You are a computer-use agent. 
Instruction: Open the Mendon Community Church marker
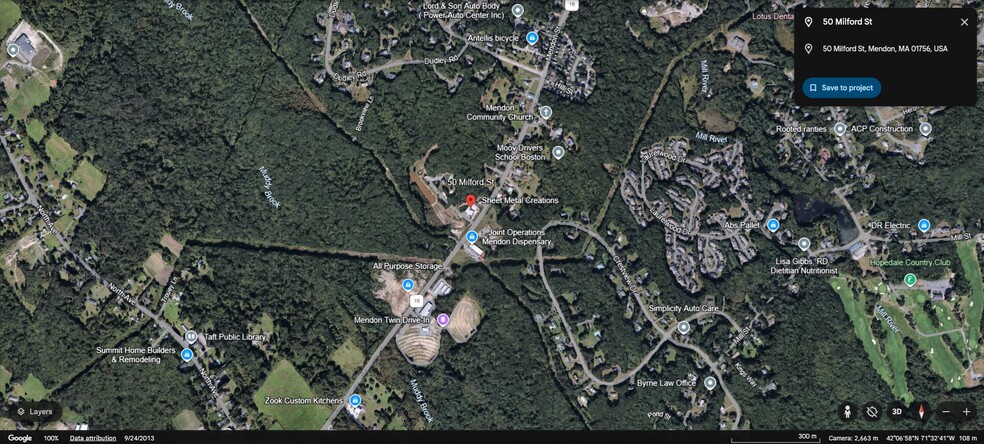tap(546, 112)
